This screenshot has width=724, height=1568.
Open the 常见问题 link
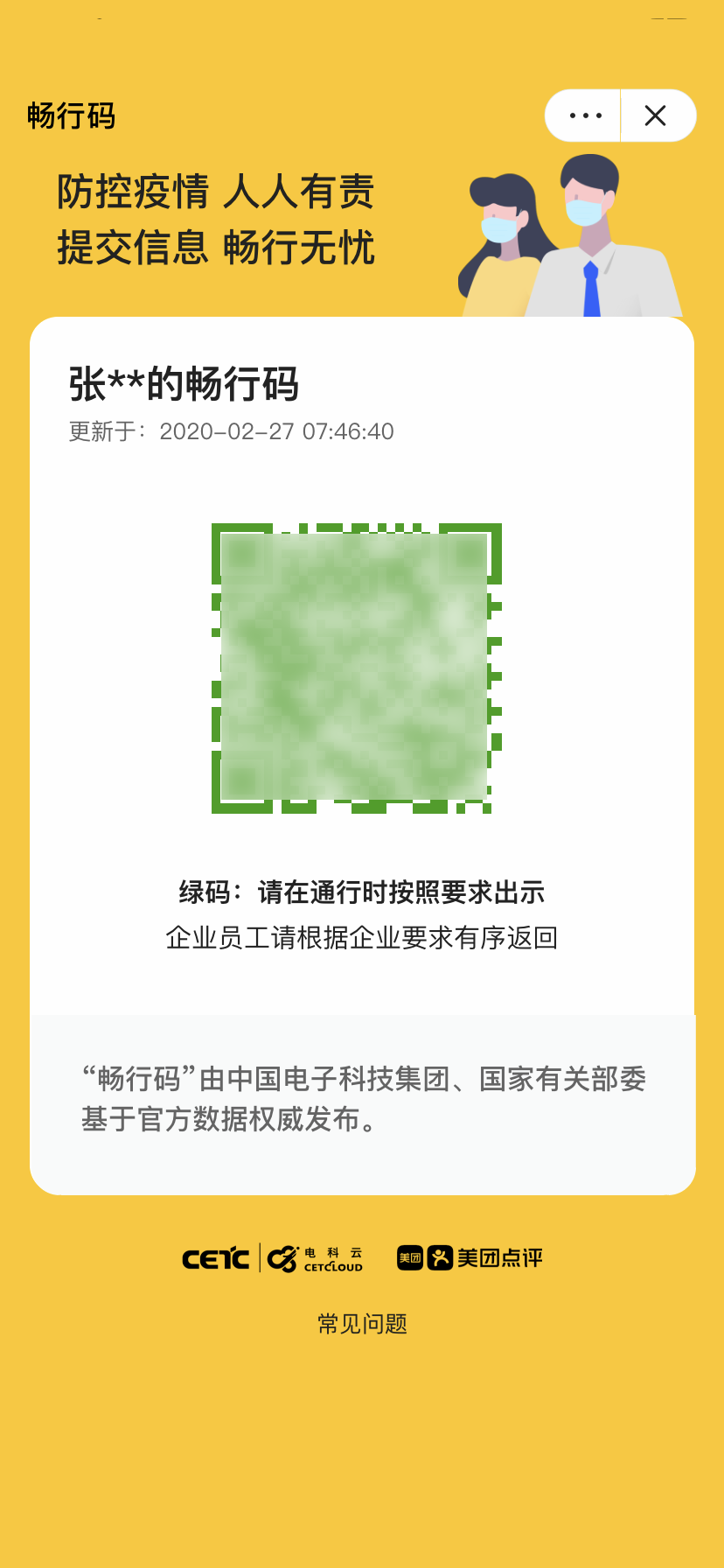coord(362,1324)
